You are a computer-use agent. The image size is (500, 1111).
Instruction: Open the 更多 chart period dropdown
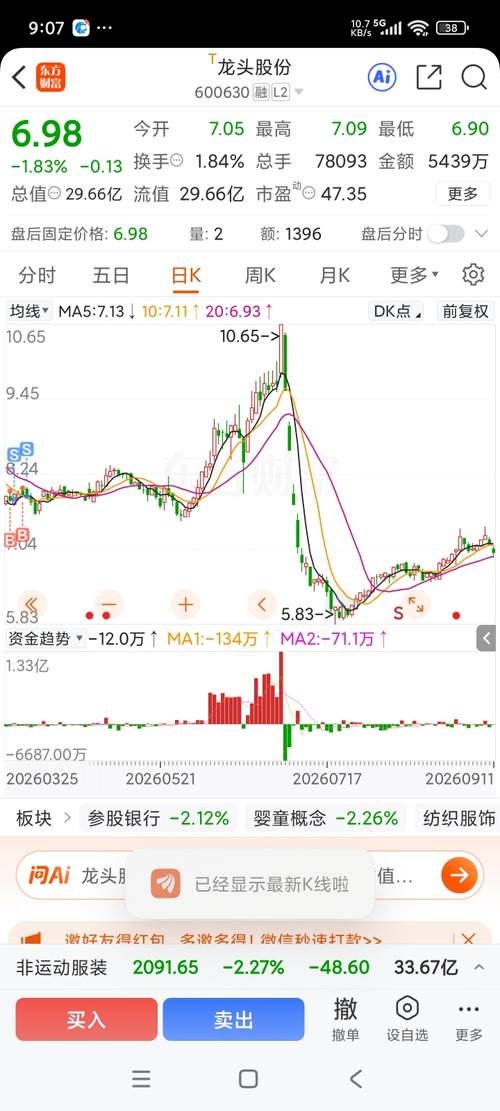[x=414, y=275]
